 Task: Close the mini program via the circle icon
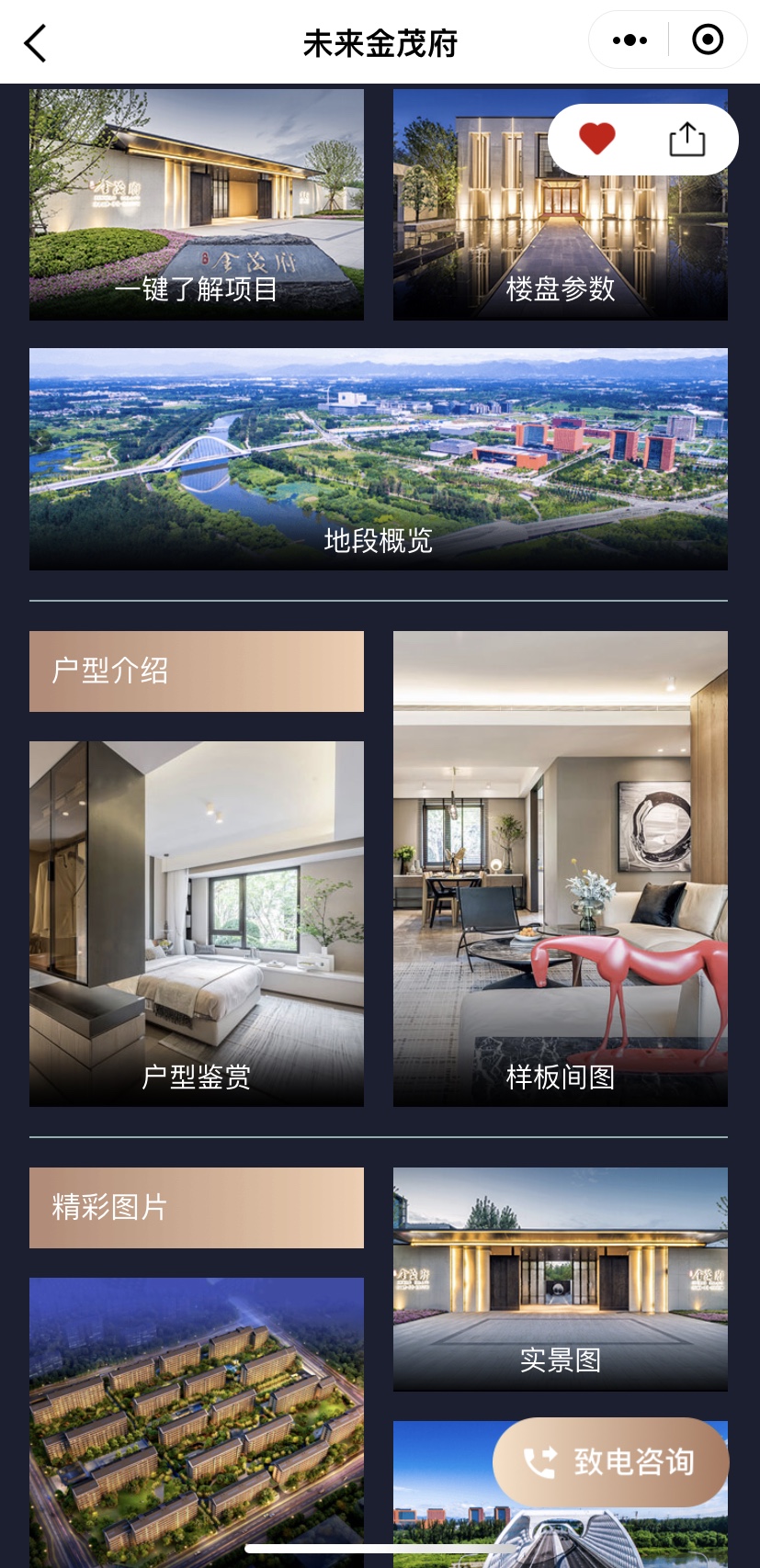tap(708, 40)
